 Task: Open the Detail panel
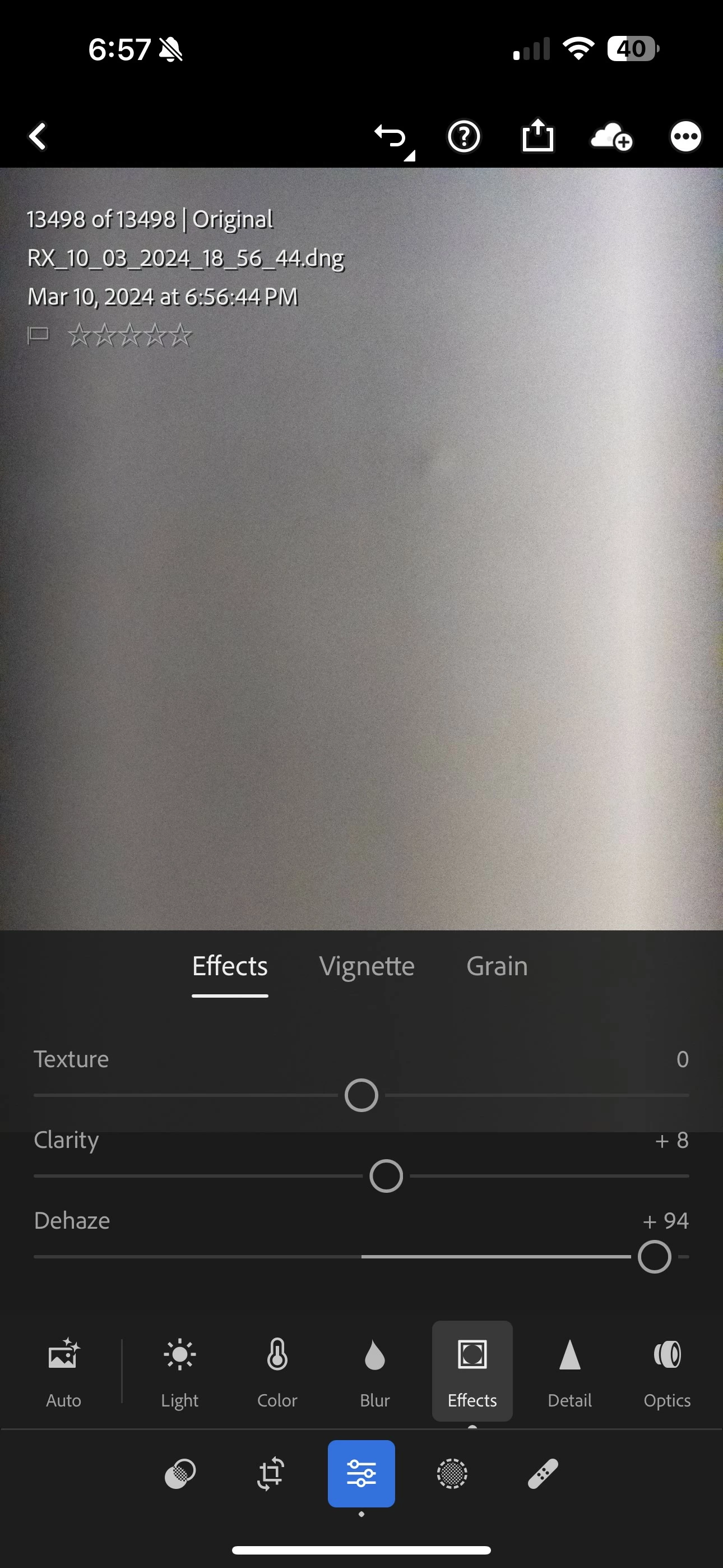click(x=569, y=1371)
